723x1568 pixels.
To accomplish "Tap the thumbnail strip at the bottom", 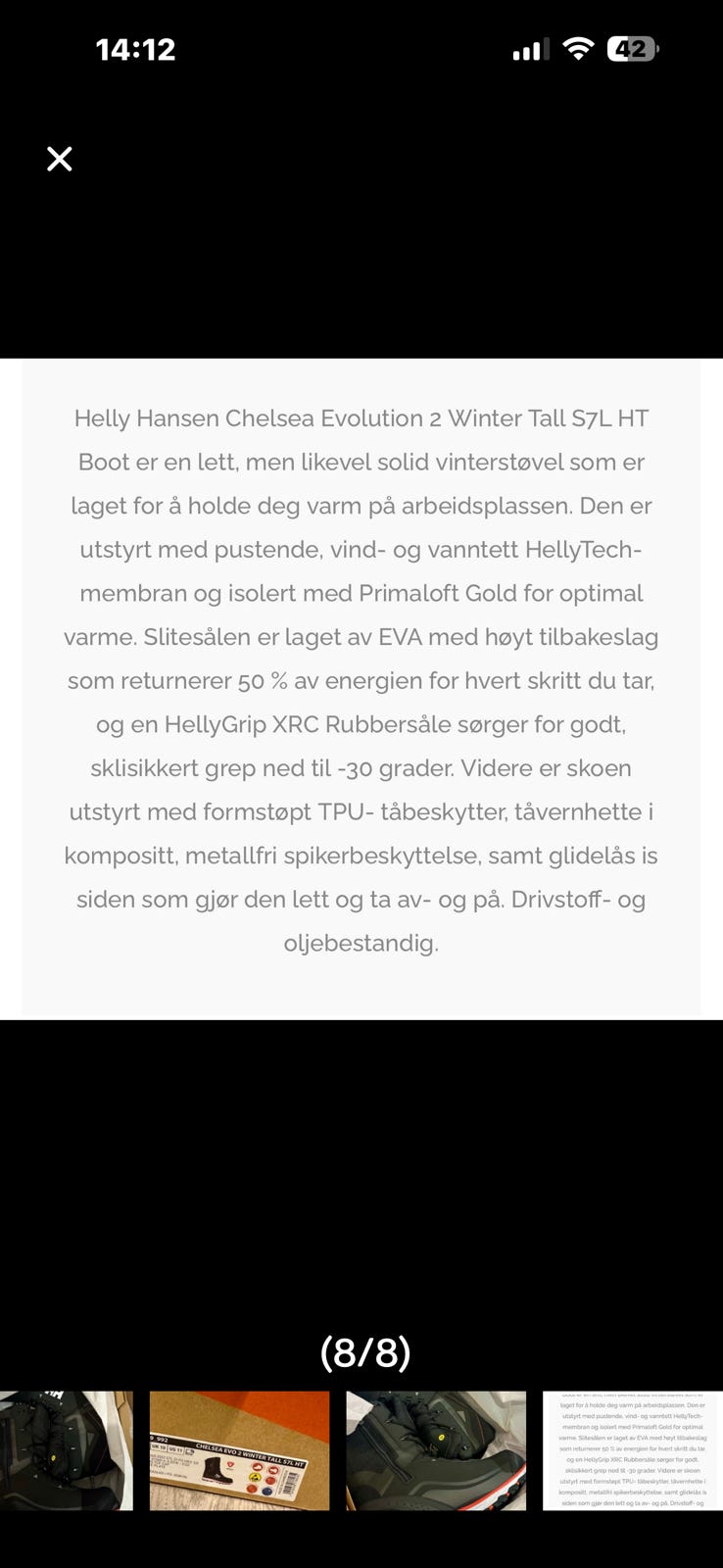I will (x=361, y=1450).
